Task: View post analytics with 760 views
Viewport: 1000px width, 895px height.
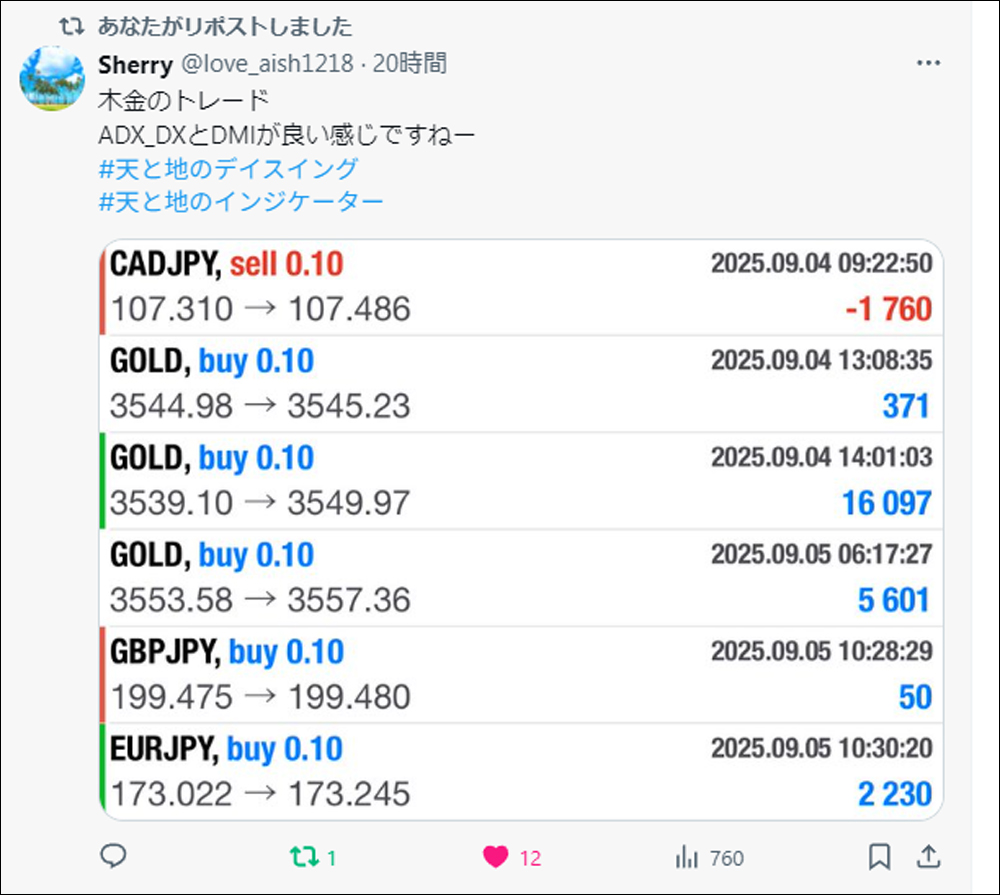Action: [687, 857]
